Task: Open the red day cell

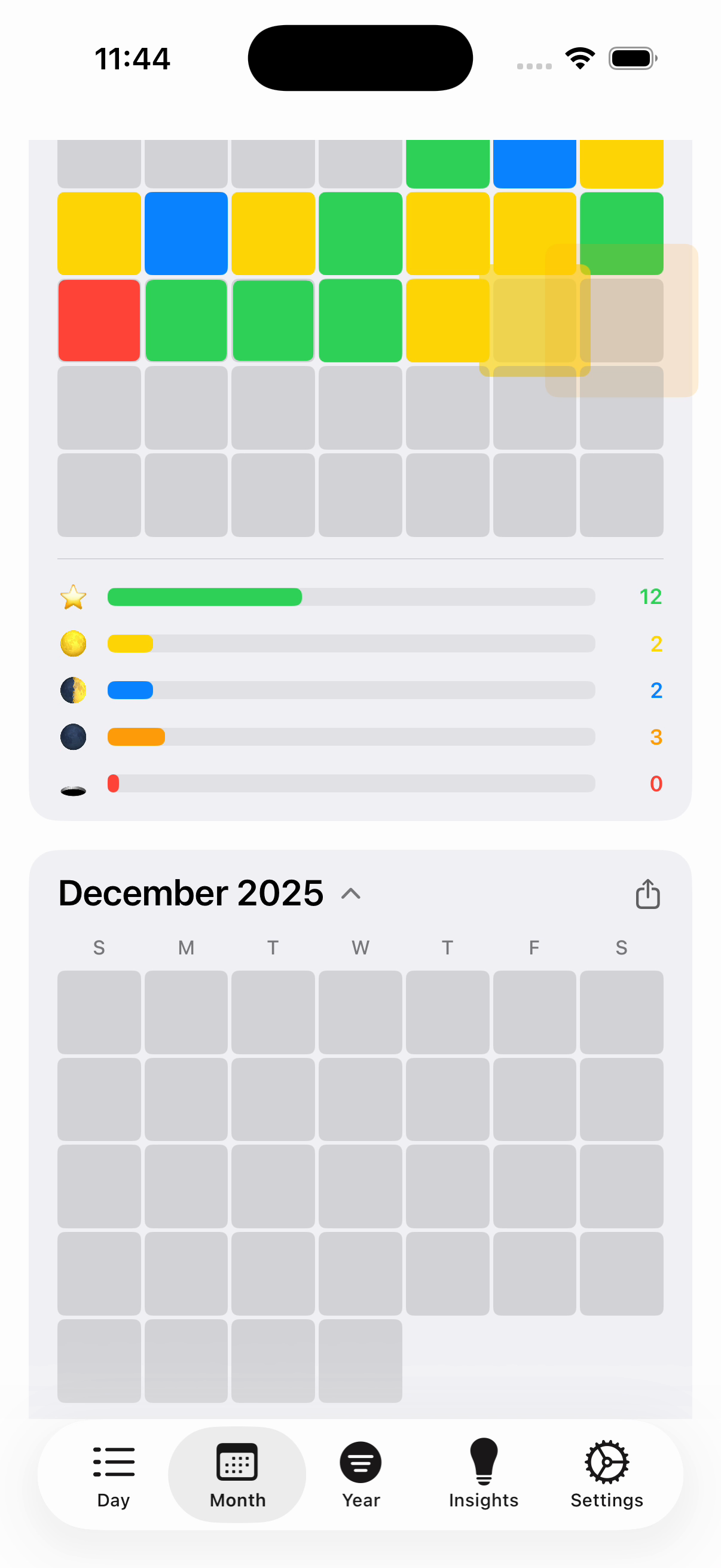Action: (99, 320)
